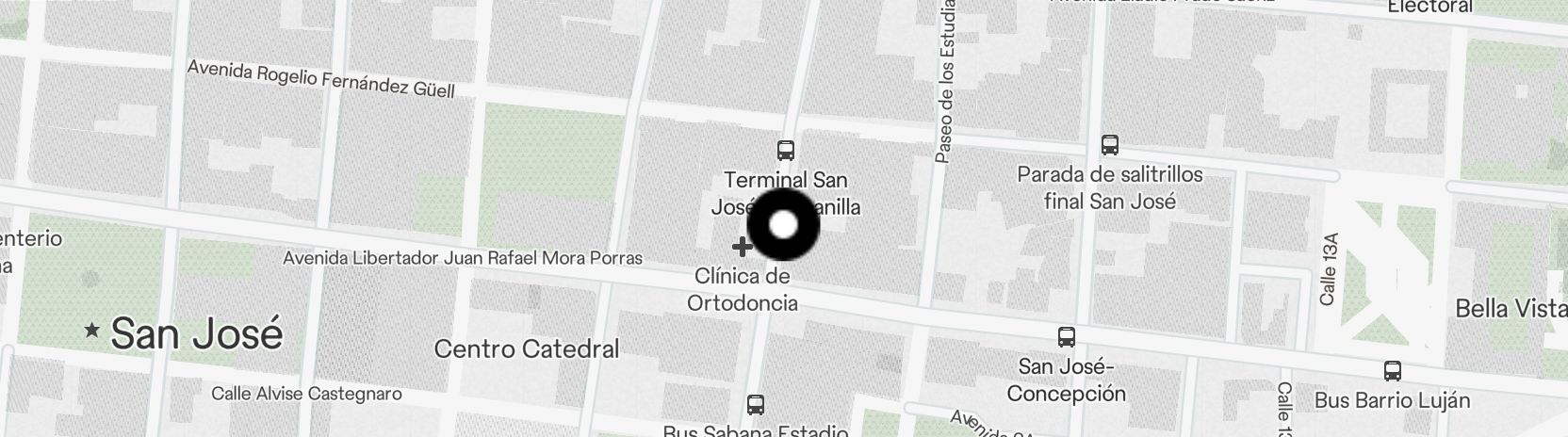This screenshot has height=437, width=1568.
Task: Open Parada de salitrillos final San José stop
Action: point(1110,145)
